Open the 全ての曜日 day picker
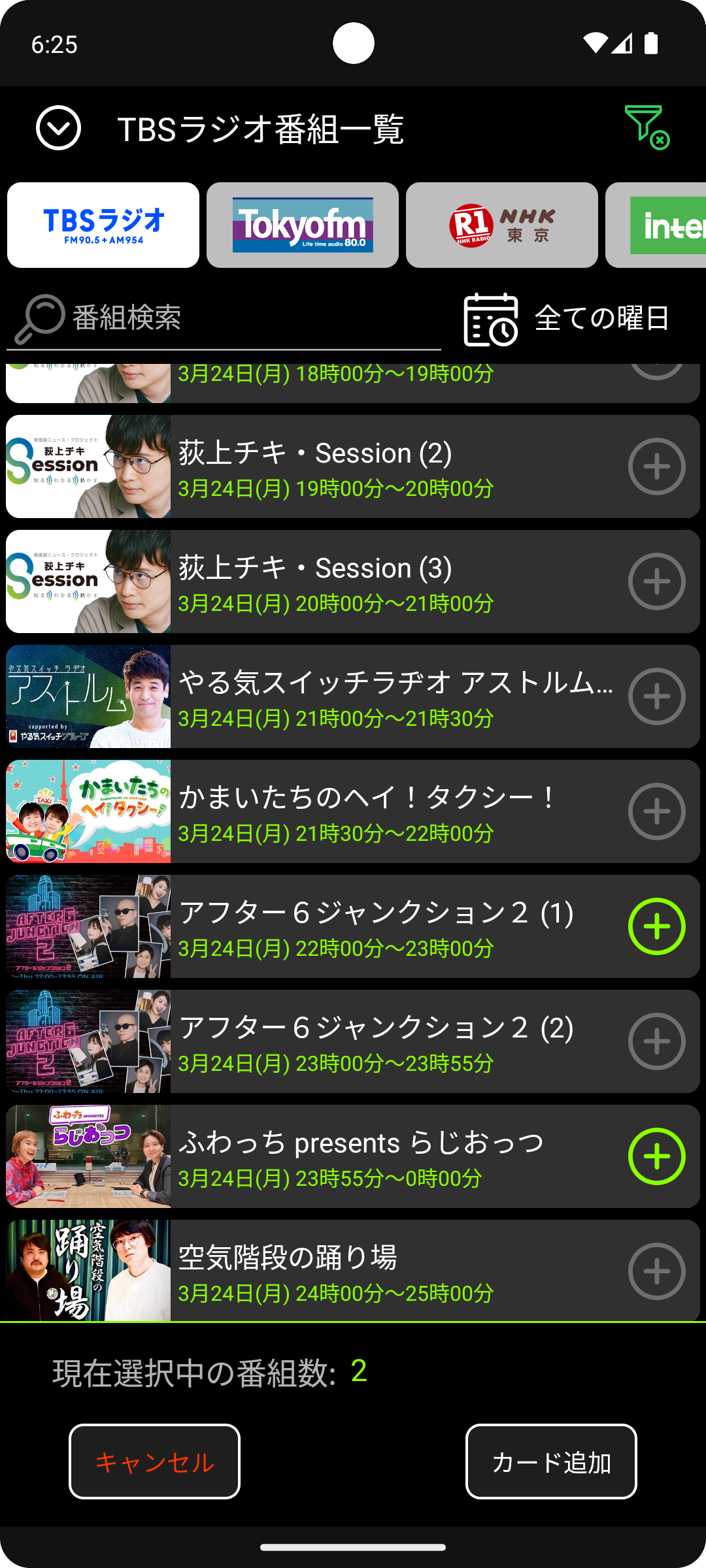 (x=567, y=319)
